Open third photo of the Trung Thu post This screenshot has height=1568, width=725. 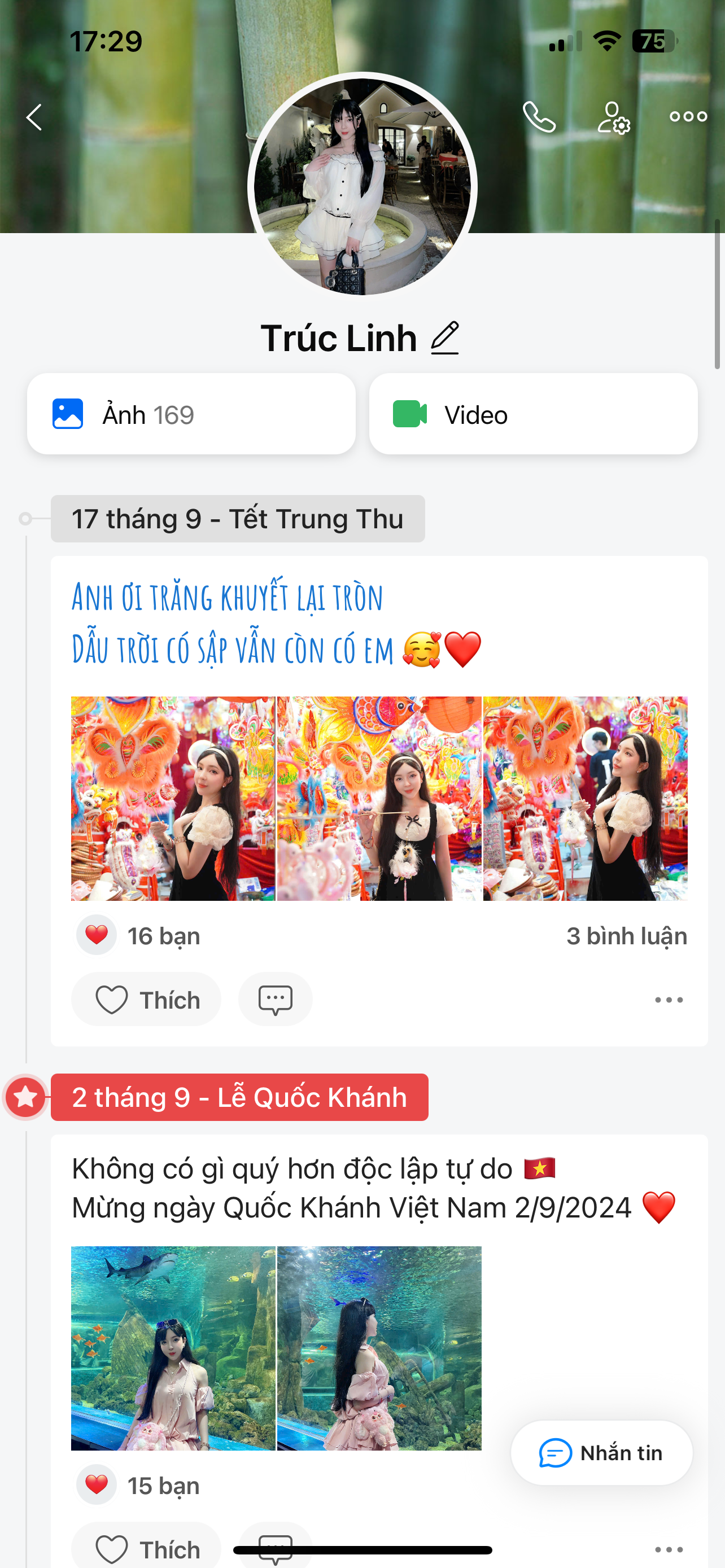tap(585, 798)
